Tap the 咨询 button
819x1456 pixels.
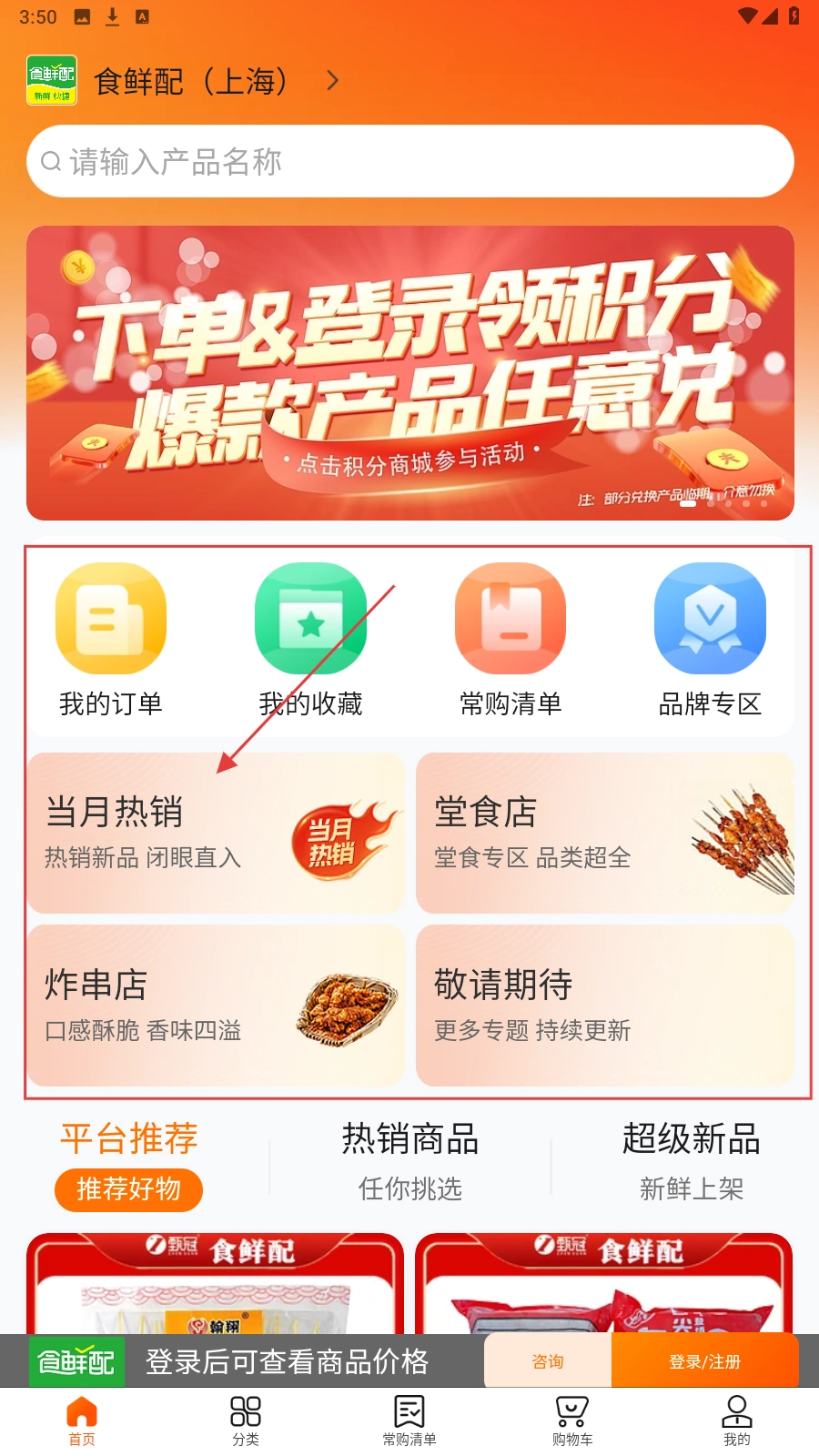pos(548,1361)
